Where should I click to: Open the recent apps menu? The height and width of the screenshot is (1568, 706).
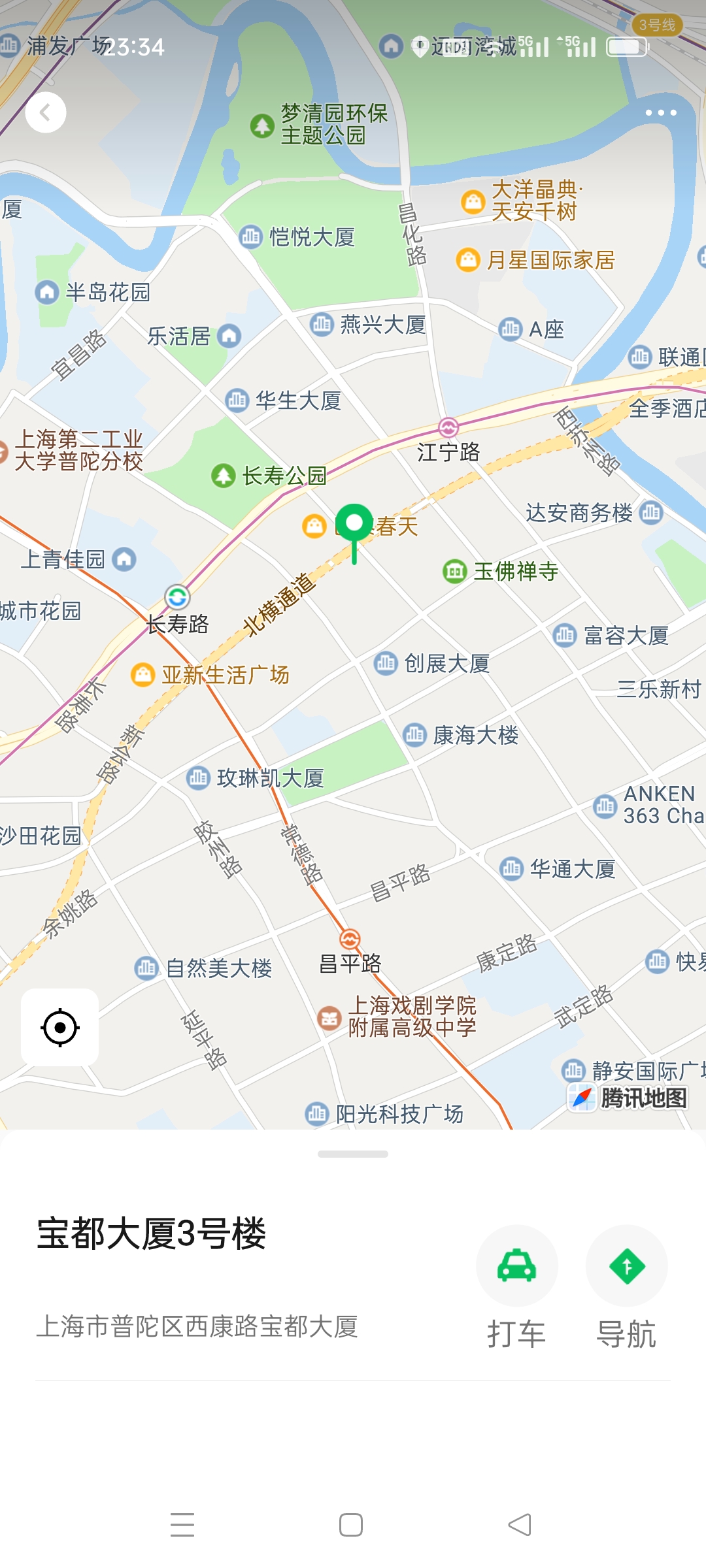[182, 1525]
